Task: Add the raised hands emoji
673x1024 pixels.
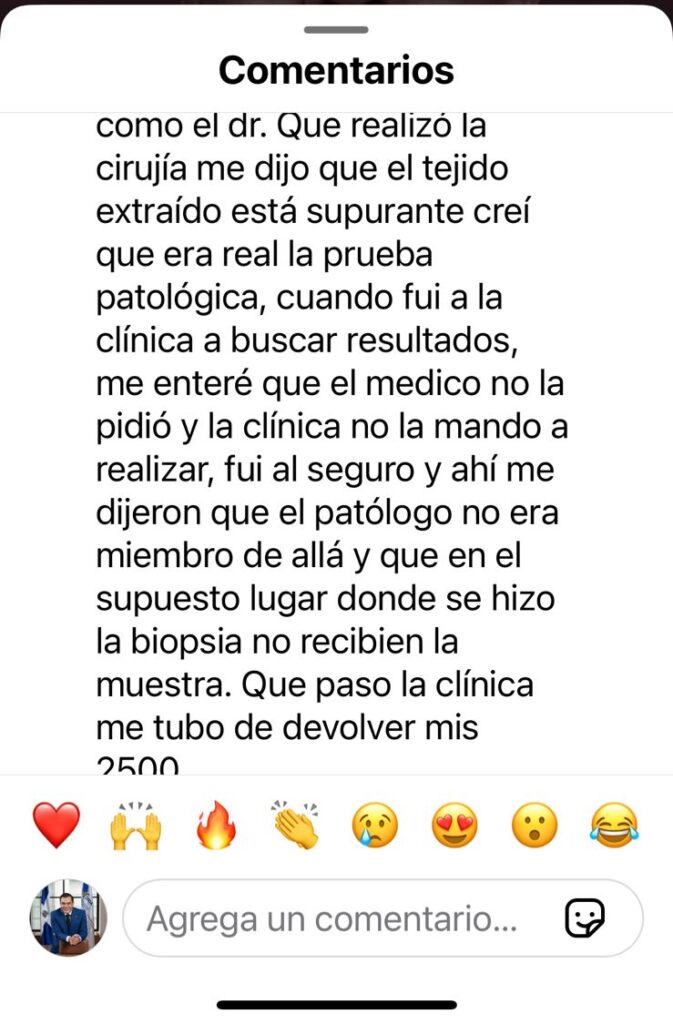Action: tap(136, 826)
